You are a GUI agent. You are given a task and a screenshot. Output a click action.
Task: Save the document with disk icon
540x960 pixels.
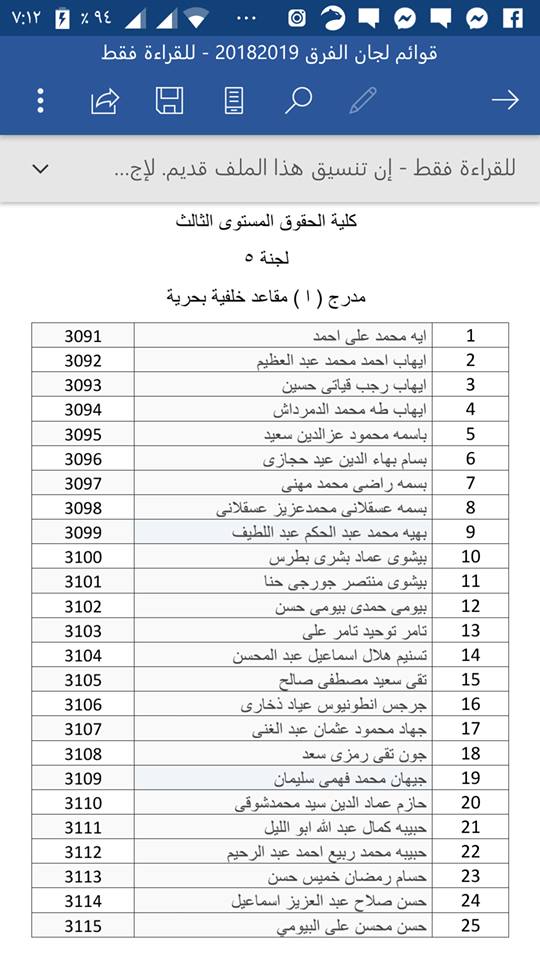point(170,100)
